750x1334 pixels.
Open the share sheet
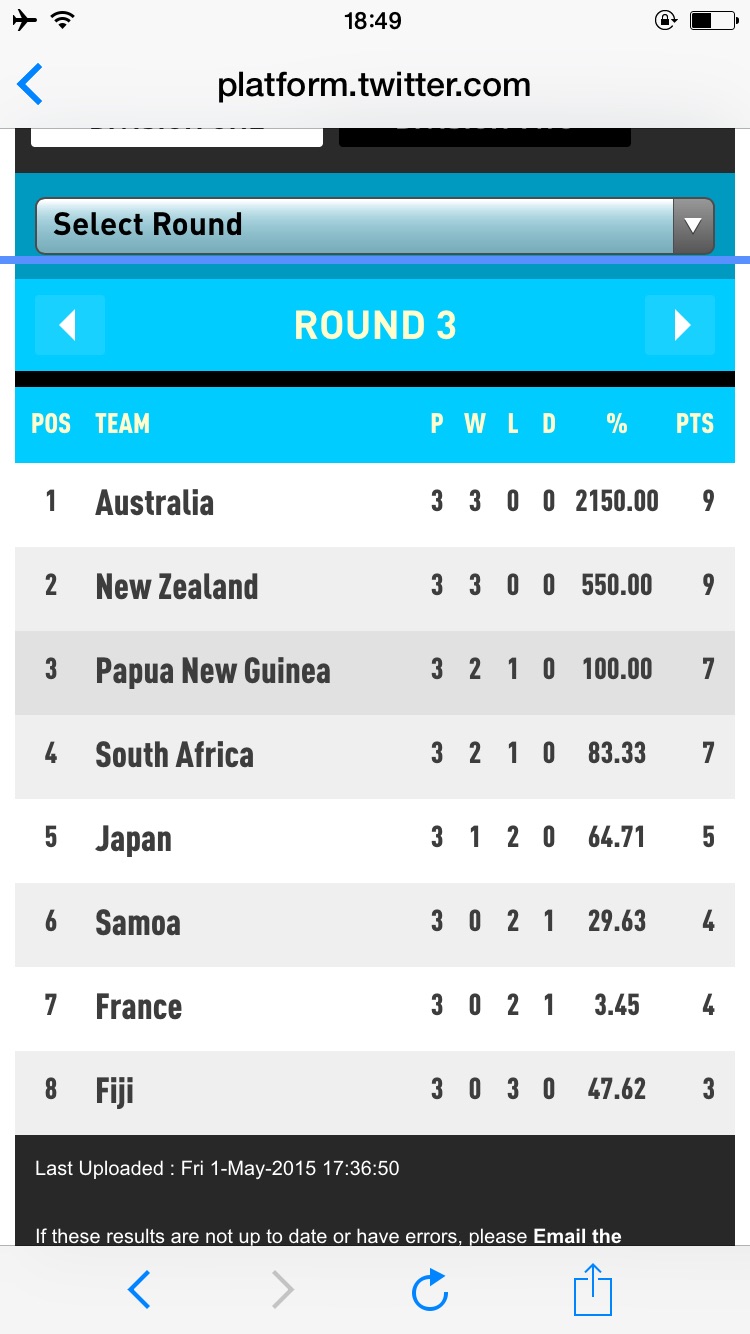click(x=592, y=1289)
